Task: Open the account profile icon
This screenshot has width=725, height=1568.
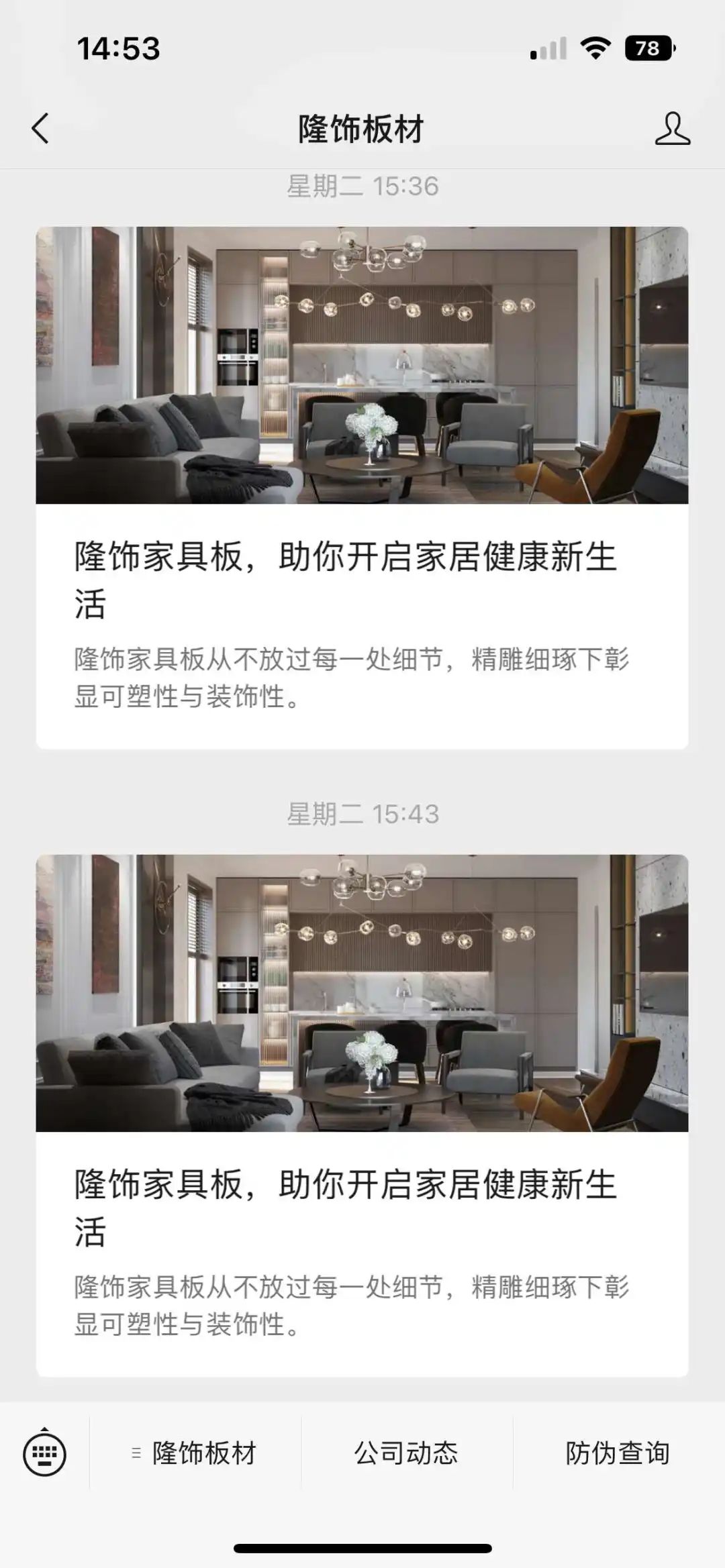Action: [x=672, y=128]
